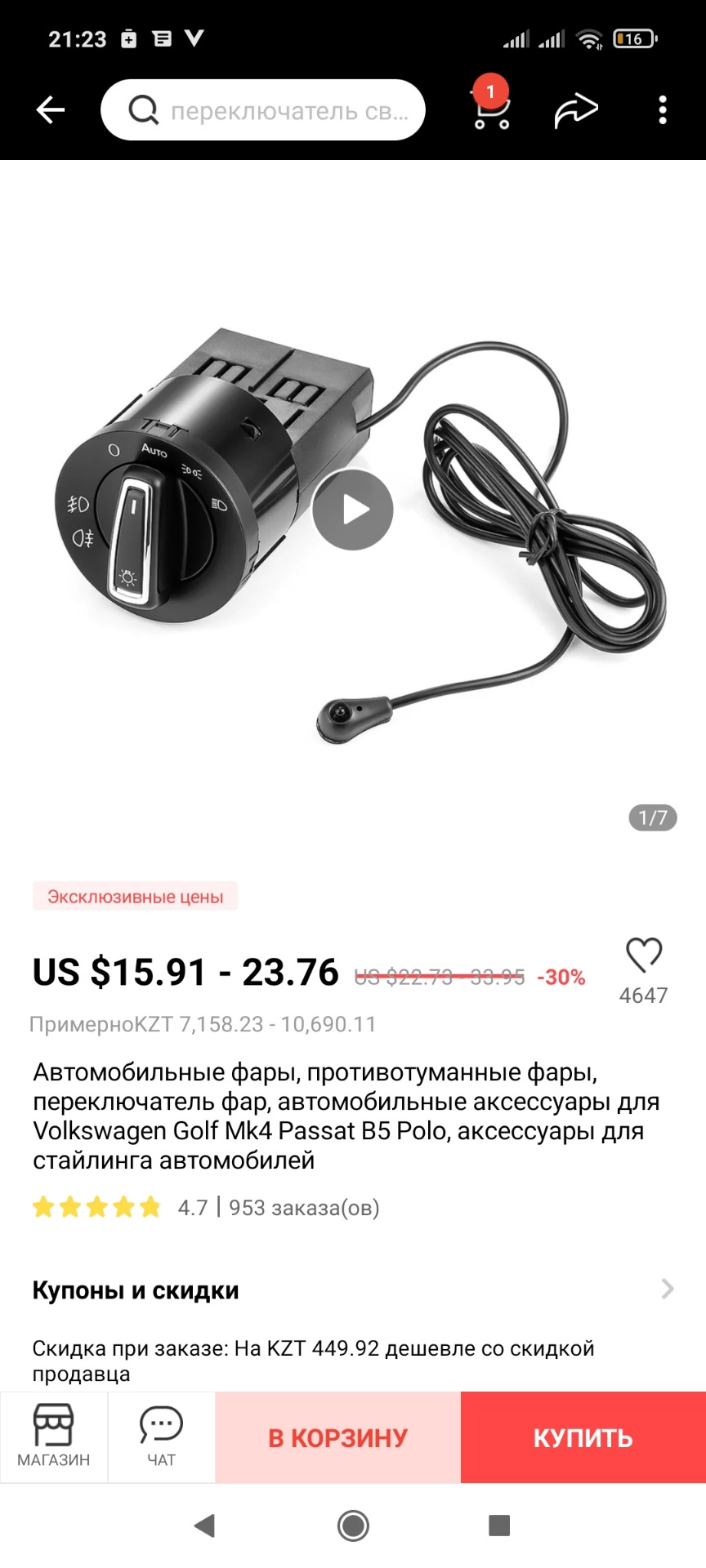Image resolution: width=706 pixels, height=1568 pixels.
Task: Tap the Wi-Fi status icon
Action: click(x=591, y=38)
